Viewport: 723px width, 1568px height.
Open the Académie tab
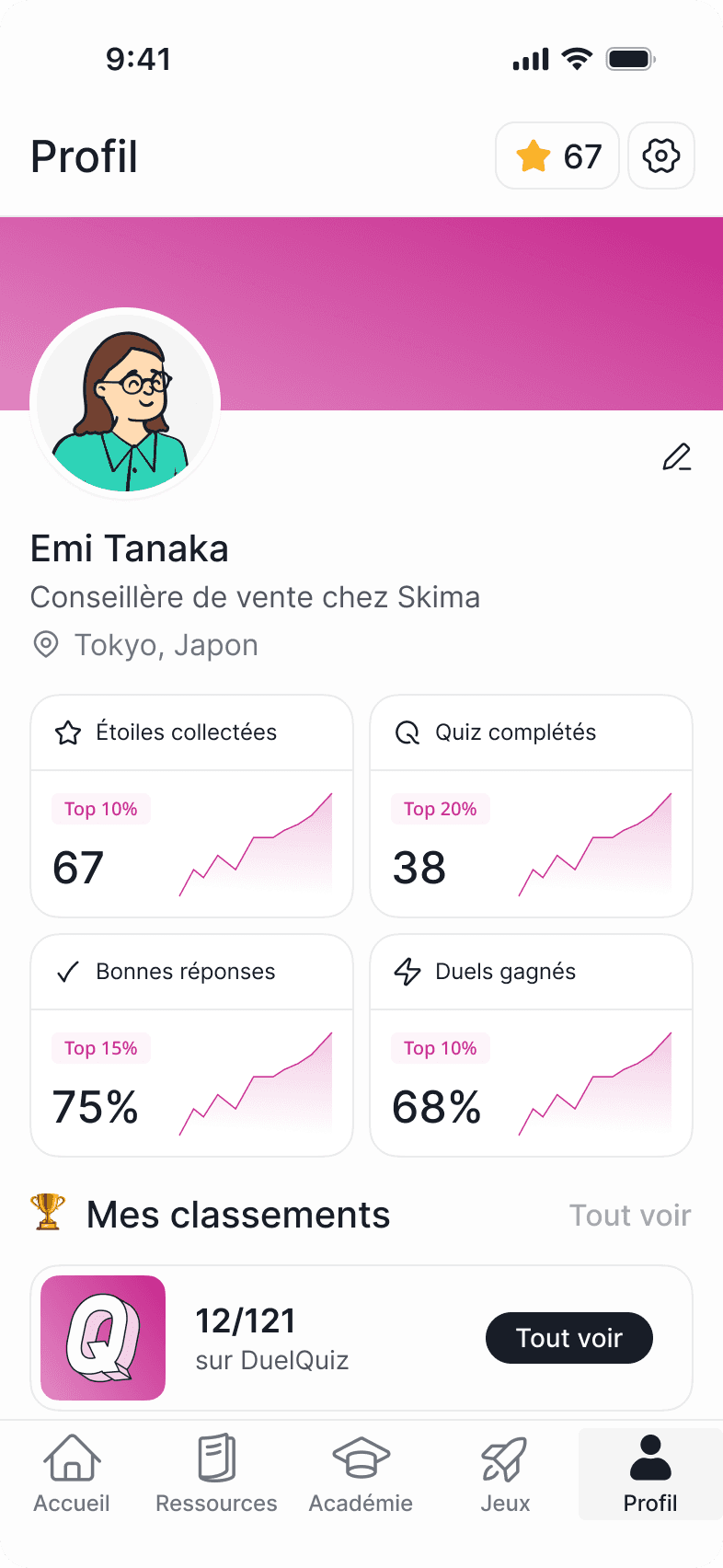tap(361, 1474)
